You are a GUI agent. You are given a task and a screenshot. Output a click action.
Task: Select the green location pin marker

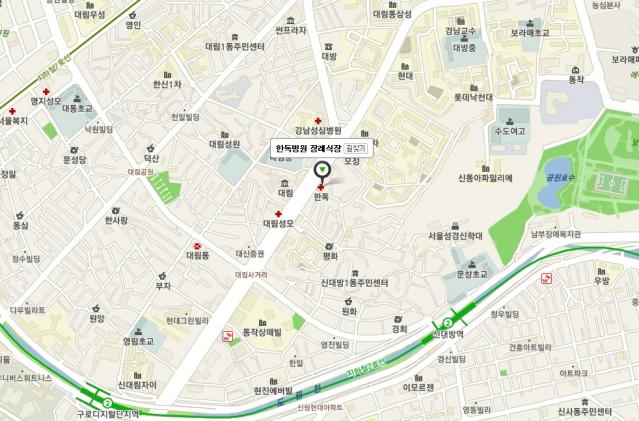click(321, 171)
